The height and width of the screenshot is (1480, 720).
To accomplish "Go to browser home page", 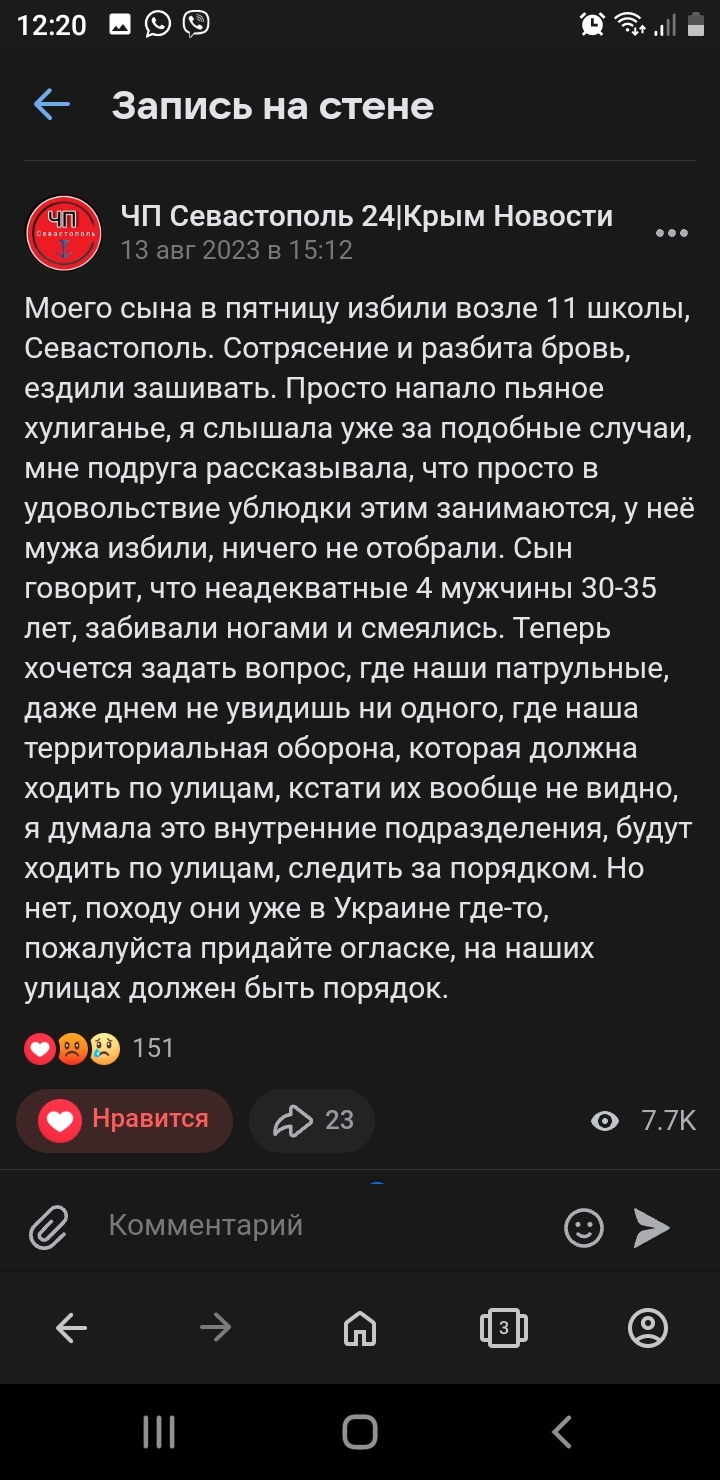I will point(360,1328).
